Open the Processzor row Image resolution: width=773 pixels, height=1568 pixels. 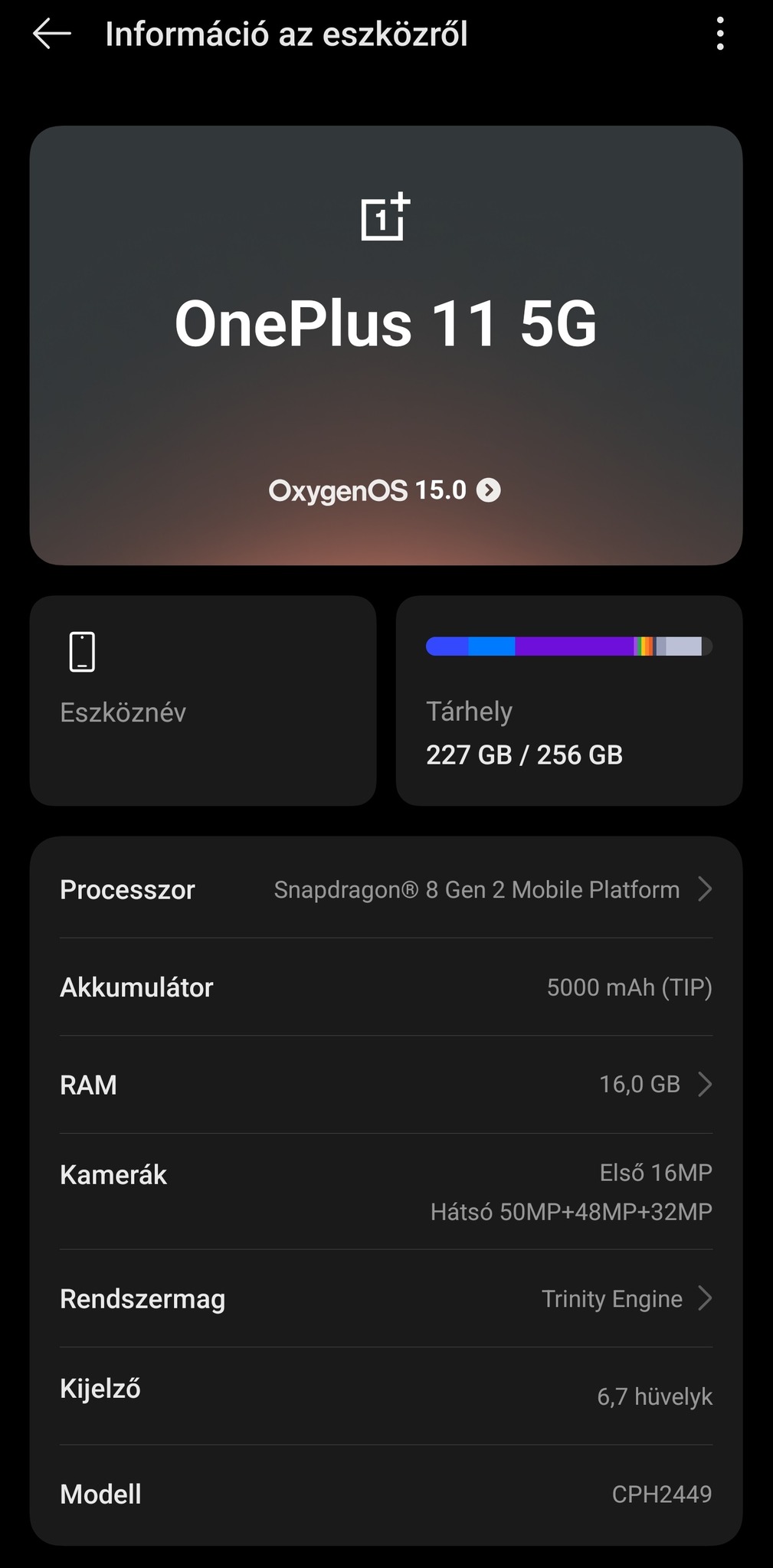pyautogui.click(x=386, y=889)
